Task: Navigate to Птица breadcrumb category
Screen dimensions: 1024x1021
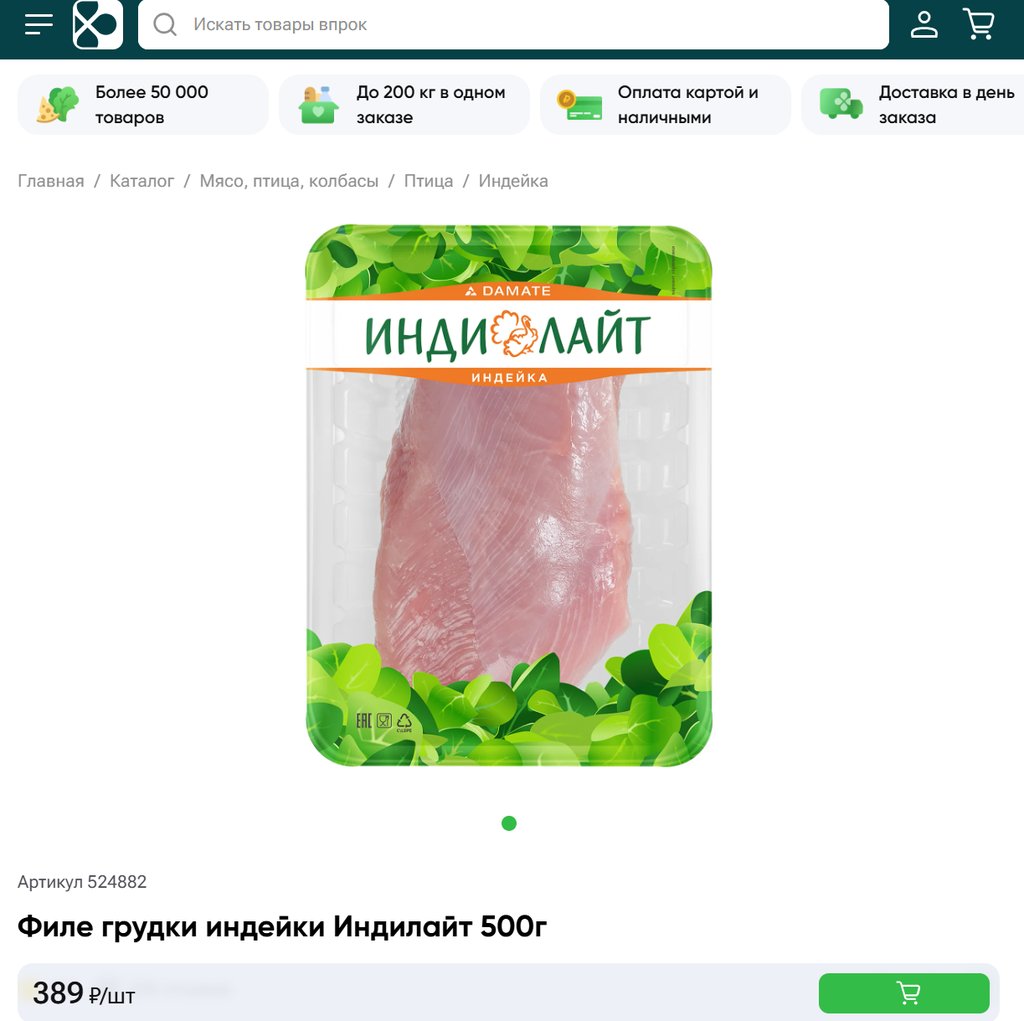Action: (428, 181)
